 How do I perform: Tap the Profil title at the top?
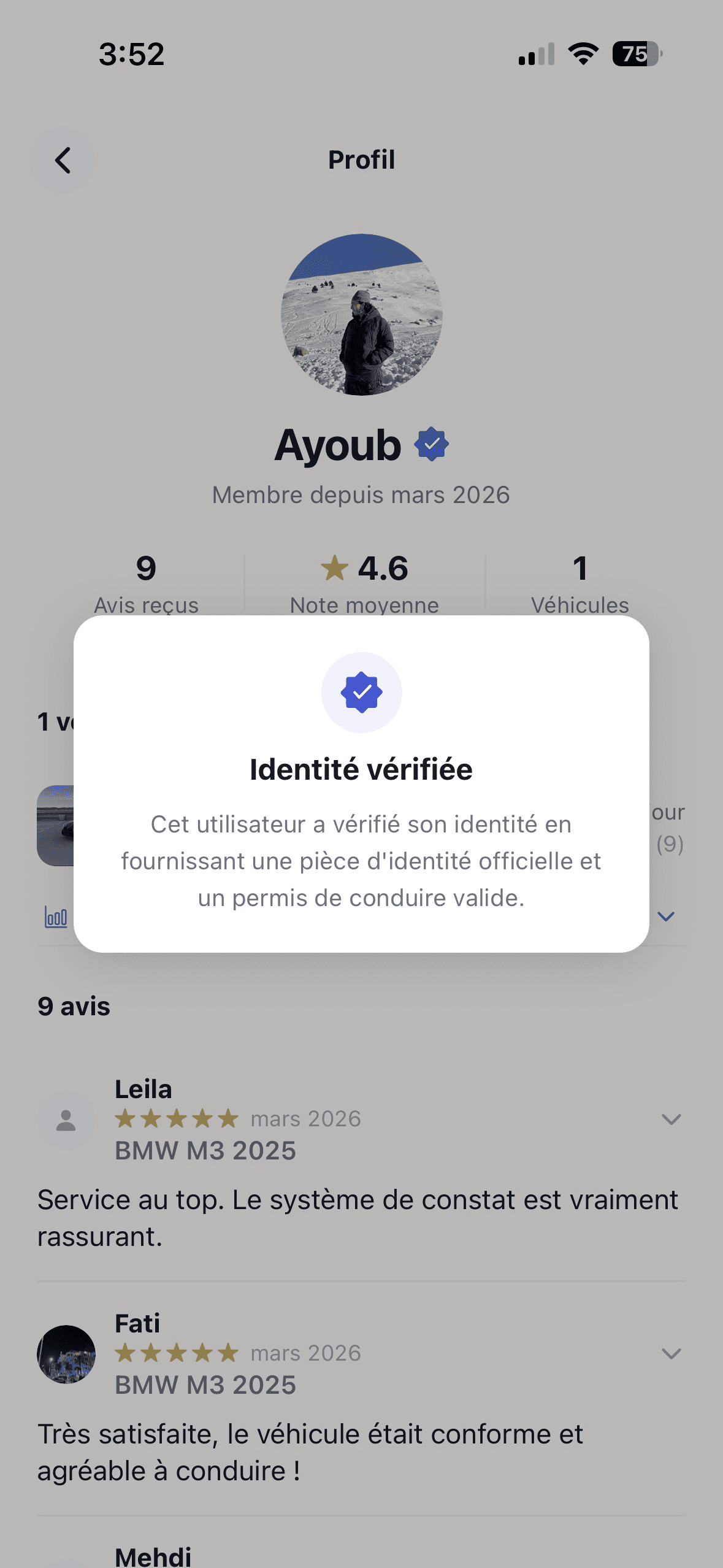(361, 159)
